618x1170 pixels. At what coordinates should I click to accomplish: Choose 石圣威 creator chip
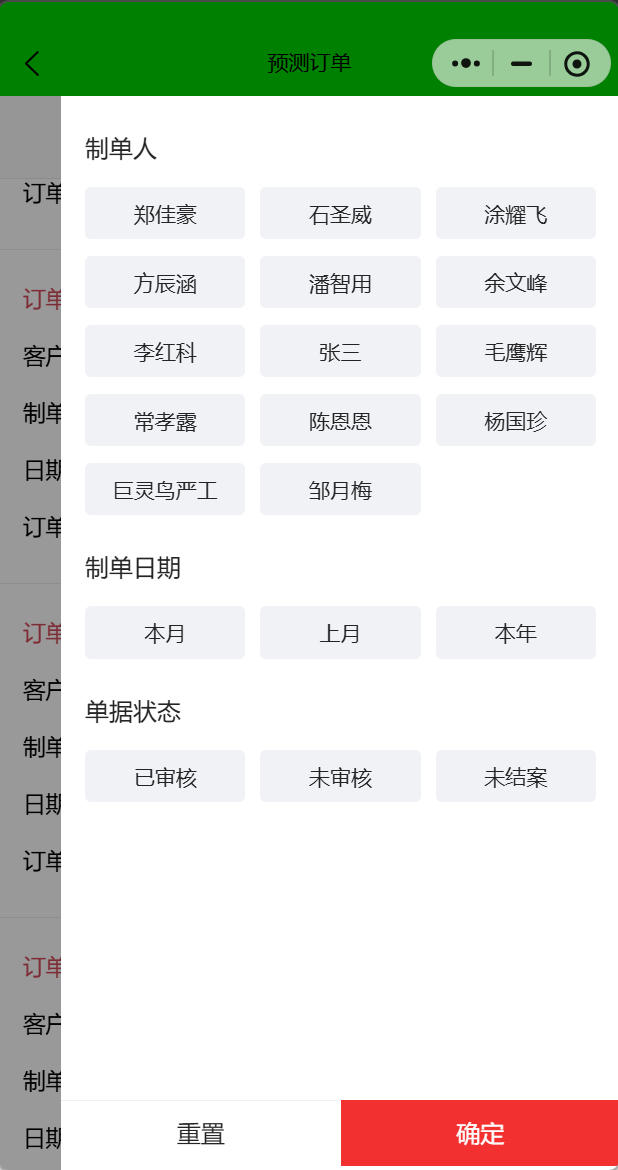[x=340, y=214]
